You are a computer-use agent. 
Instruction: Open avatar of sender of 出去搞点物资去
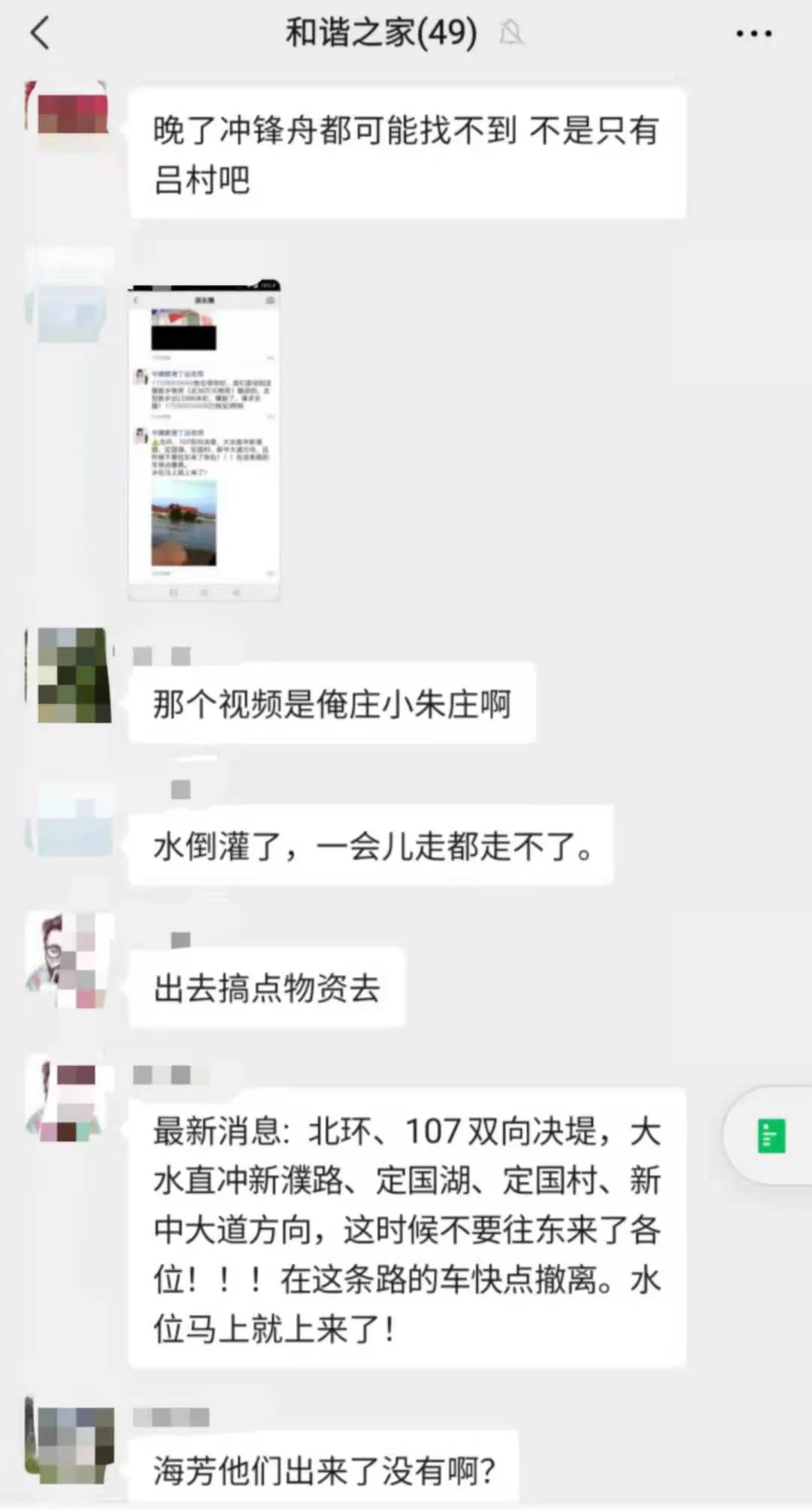(68, 960)
